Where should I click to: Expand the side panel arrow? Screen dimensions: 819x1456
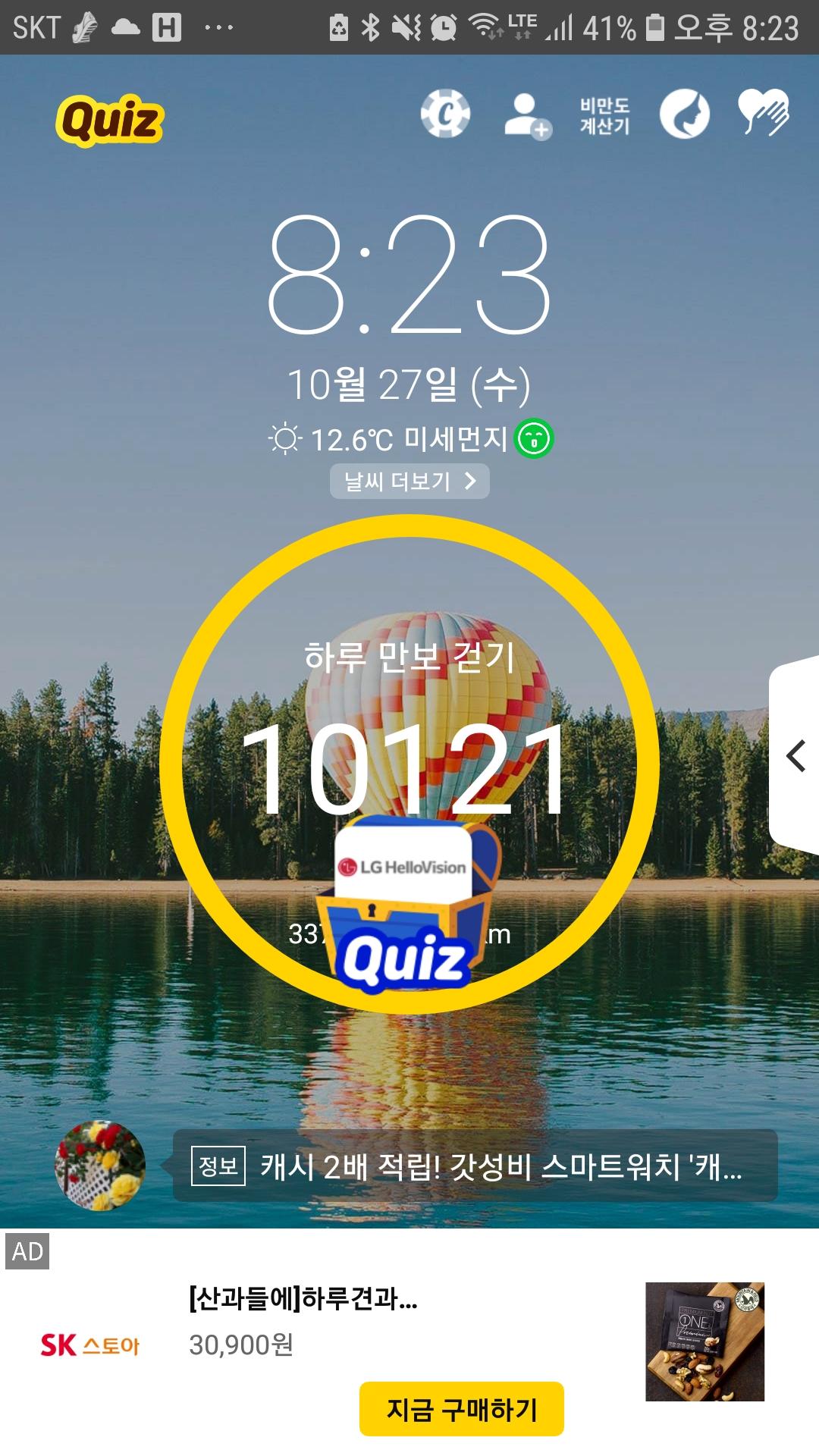(795, 755)
